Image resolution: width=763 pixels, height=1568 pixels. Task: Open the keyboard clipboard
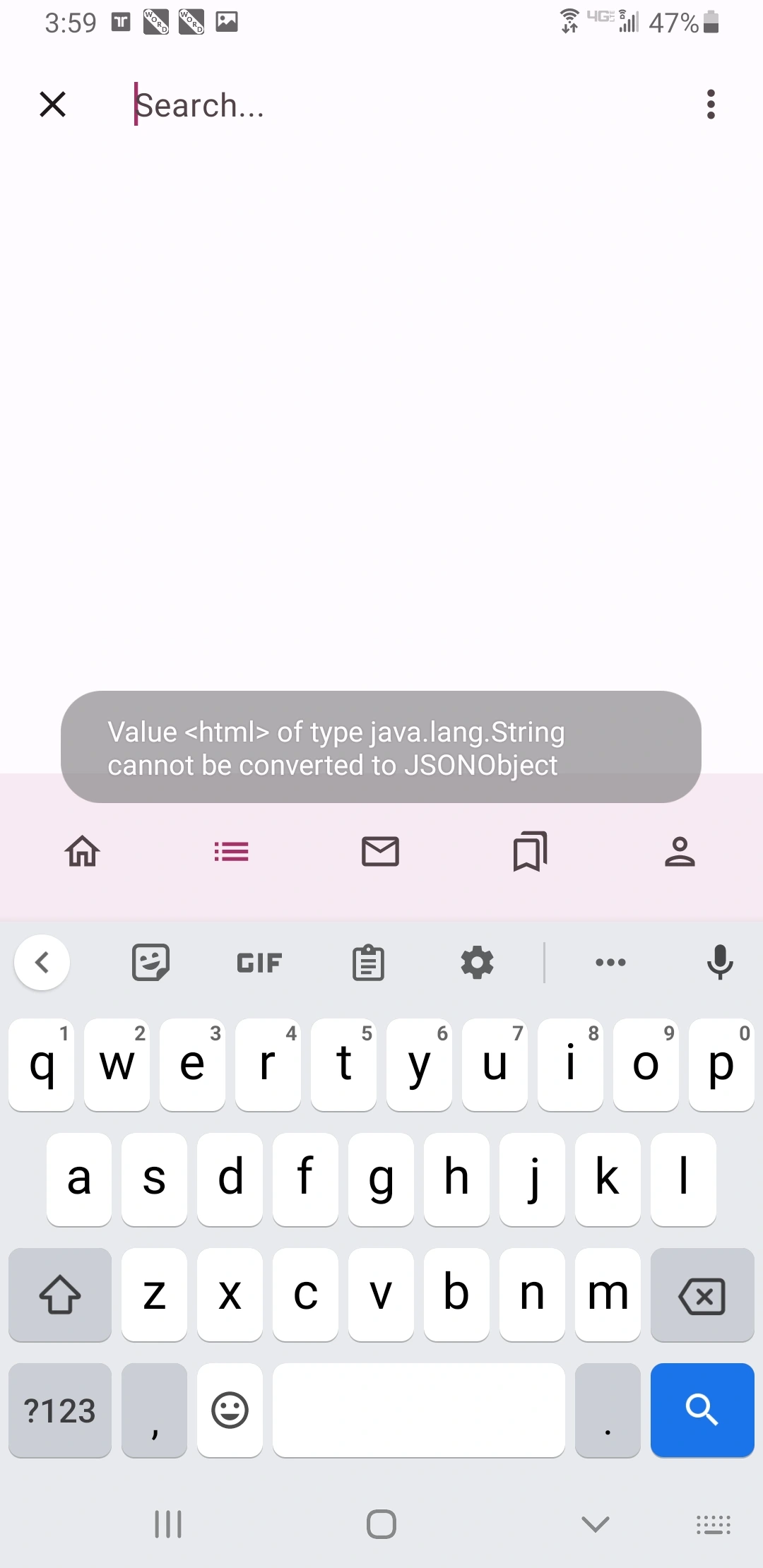click(x=368, y=963)
